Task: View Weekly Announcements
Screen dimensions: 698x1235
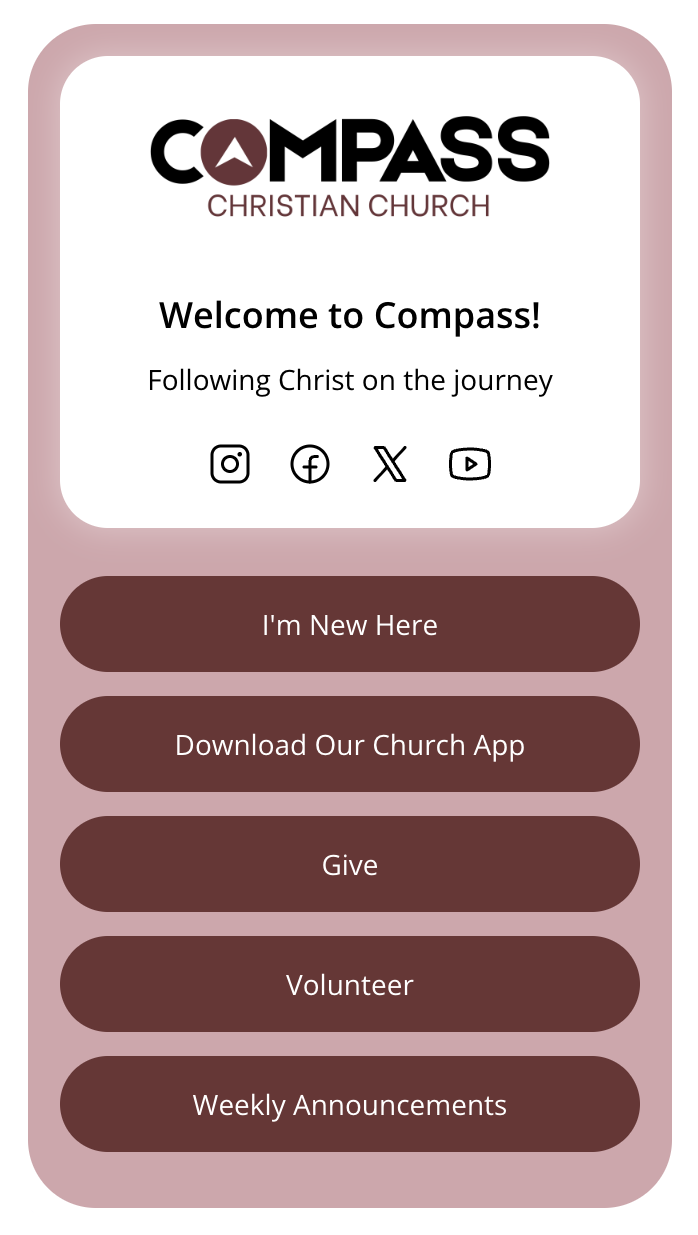Action: point(350,1104)
